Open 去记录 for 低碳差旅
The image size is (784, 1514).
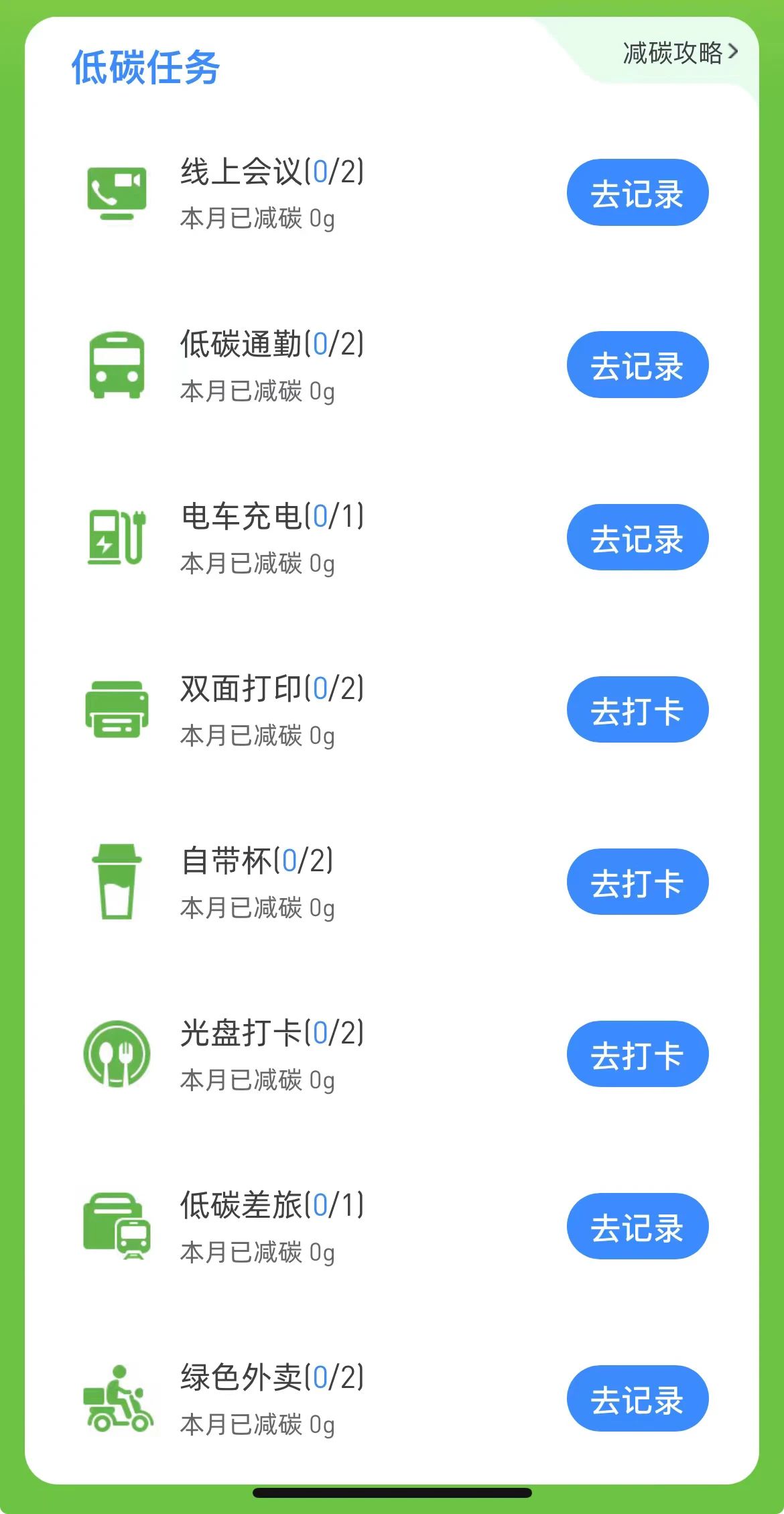tap(637, 1226)
